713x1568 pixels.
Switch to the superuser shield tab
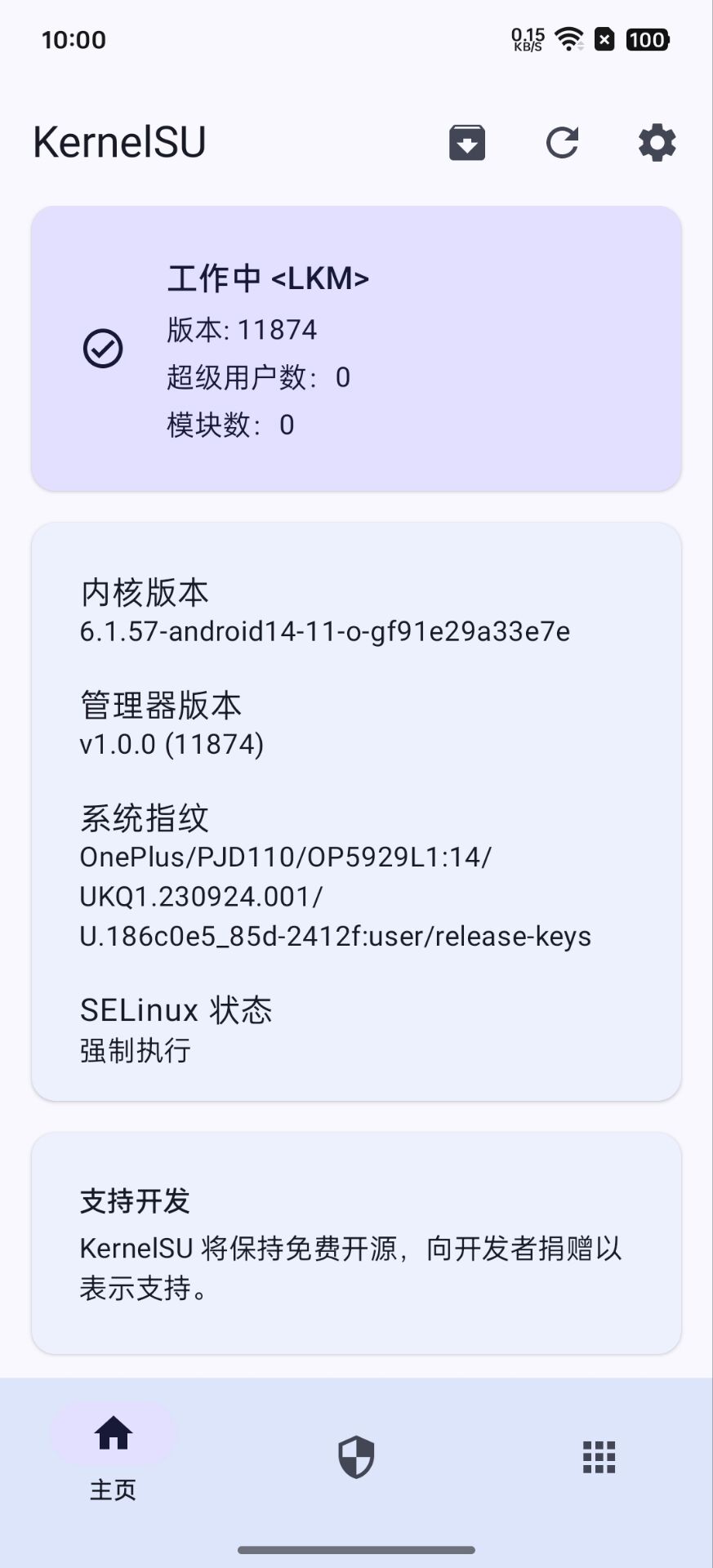point(356,1458)
